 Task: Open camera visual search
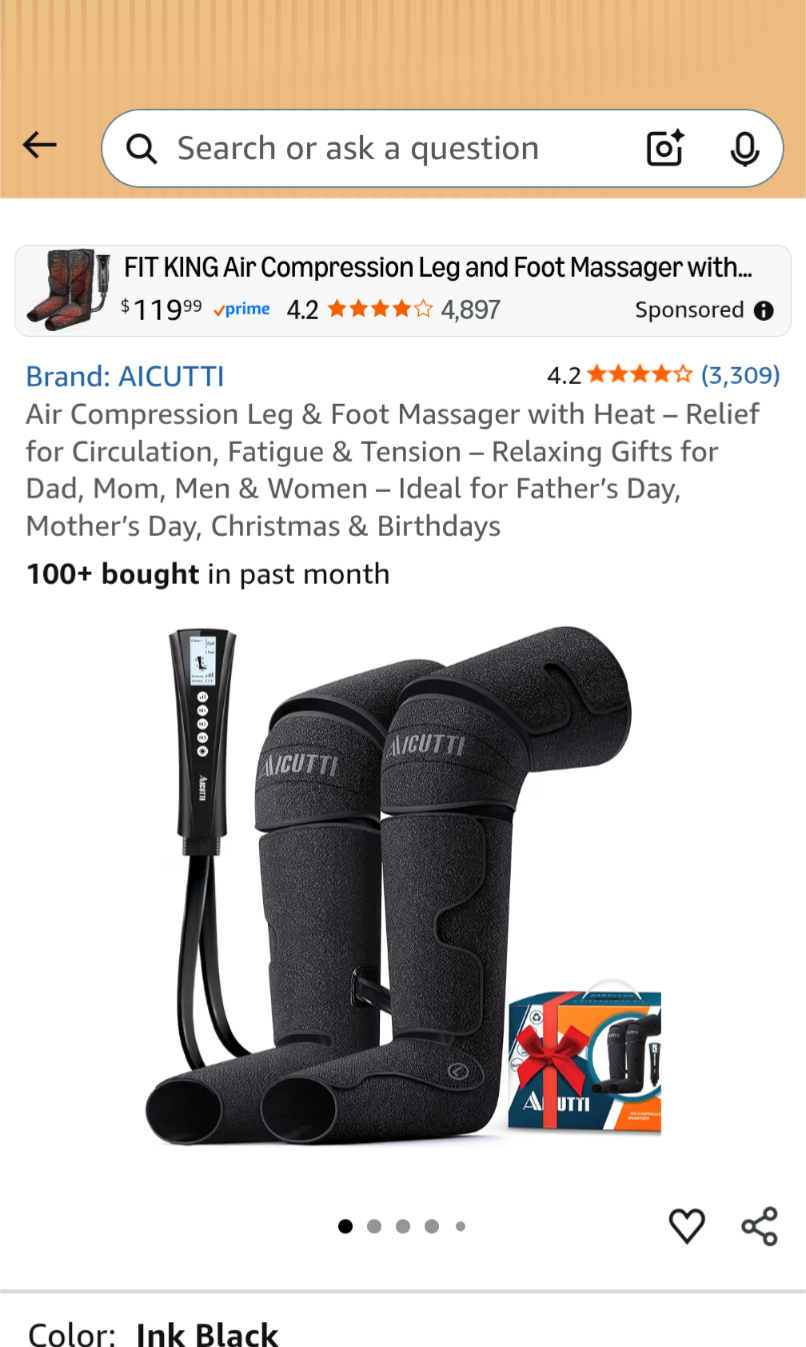point(665,149)
